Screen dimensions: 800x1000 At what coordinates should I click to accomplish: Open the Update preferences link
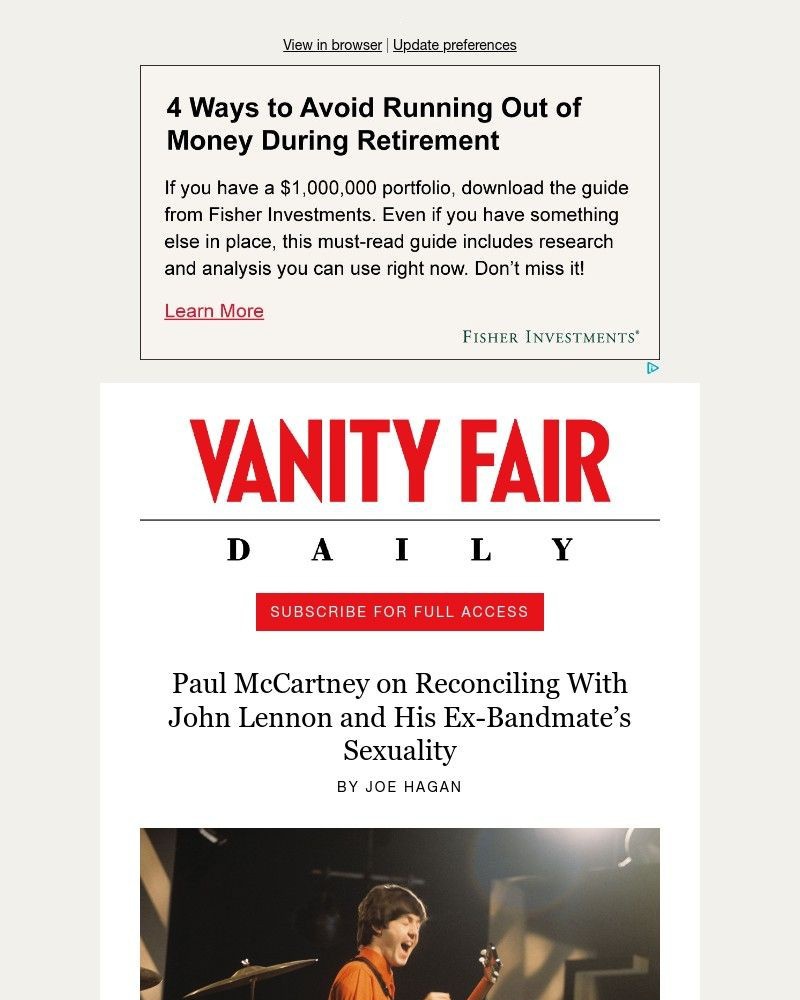pyautogui.click(x=456, y=45)
